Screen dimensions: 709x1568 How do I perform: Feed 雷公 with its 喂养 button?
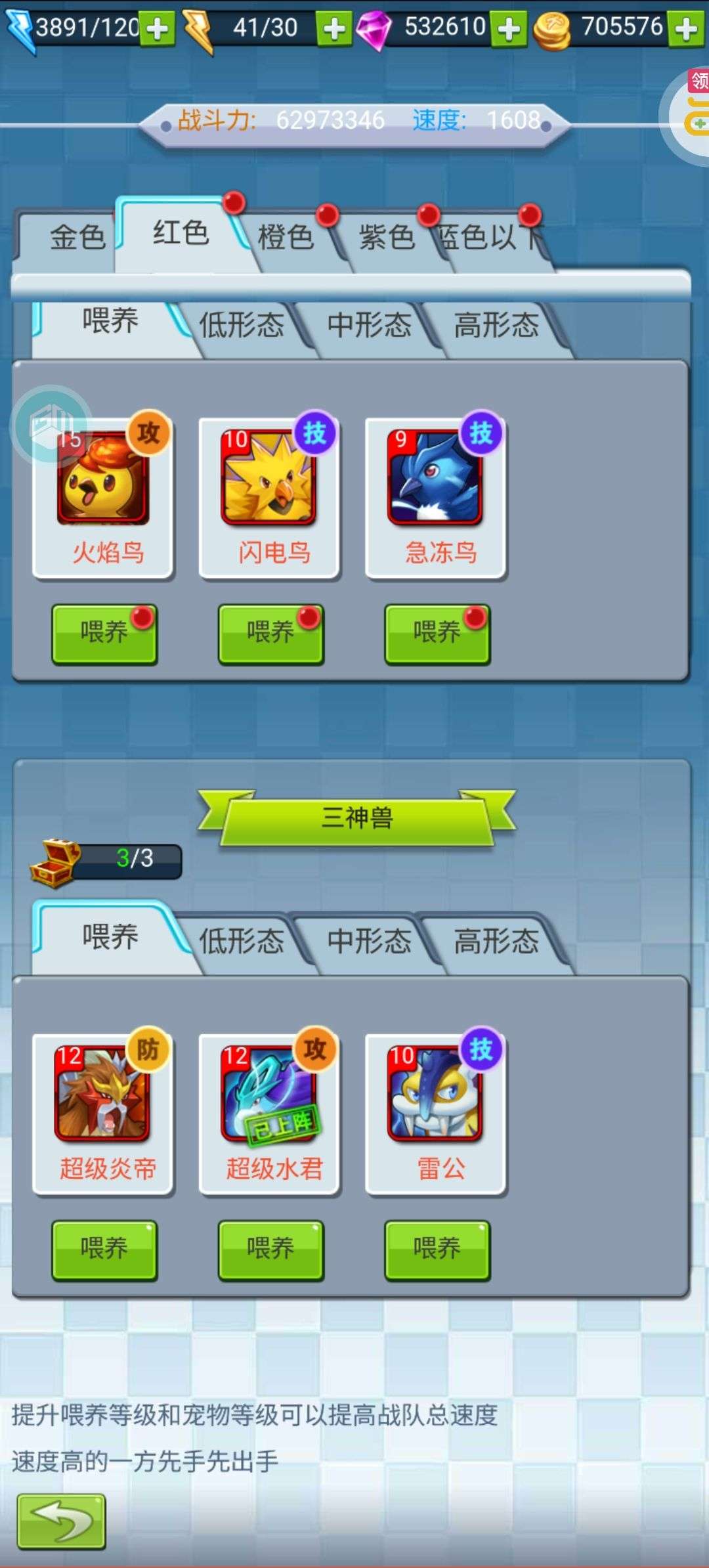(437, 1249)
